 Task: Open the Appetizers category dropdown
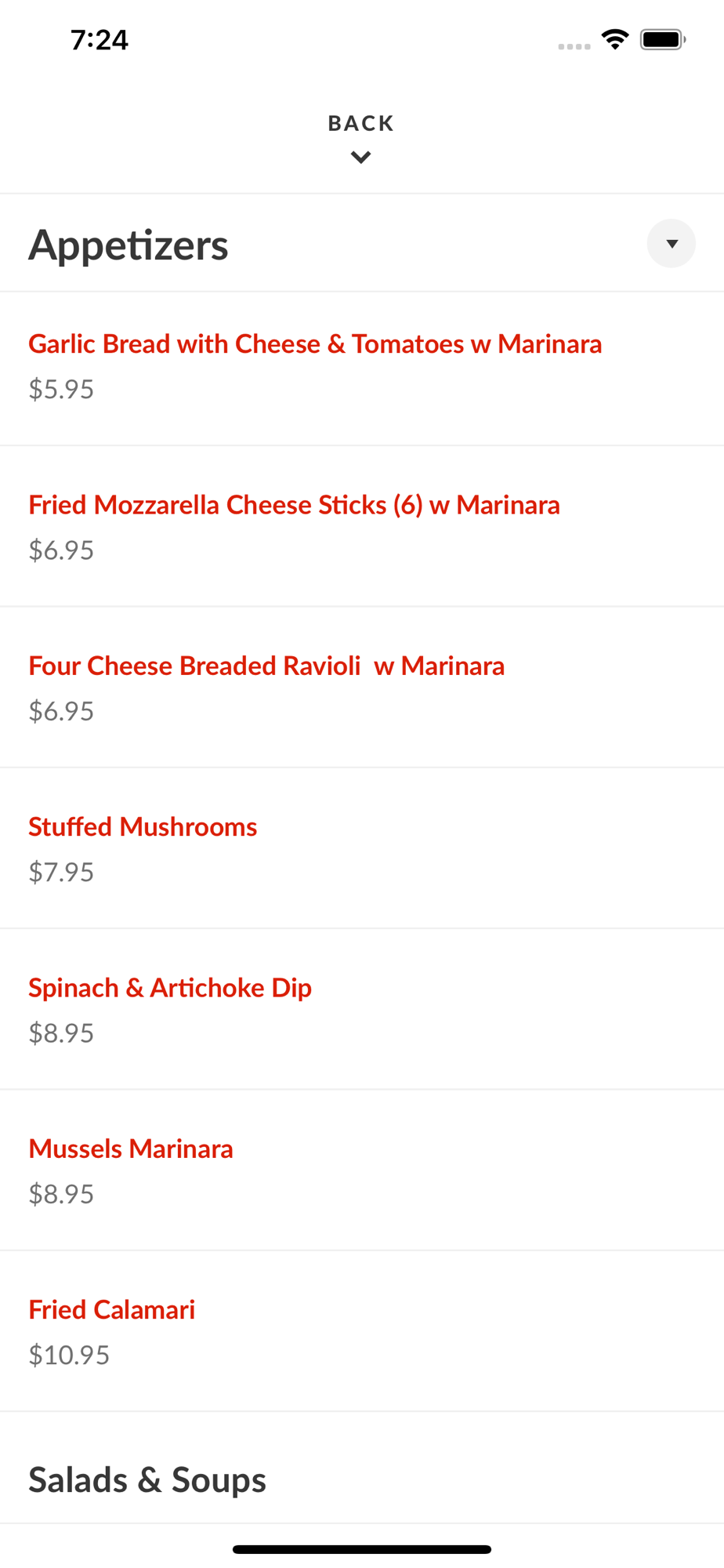point(671,244)
